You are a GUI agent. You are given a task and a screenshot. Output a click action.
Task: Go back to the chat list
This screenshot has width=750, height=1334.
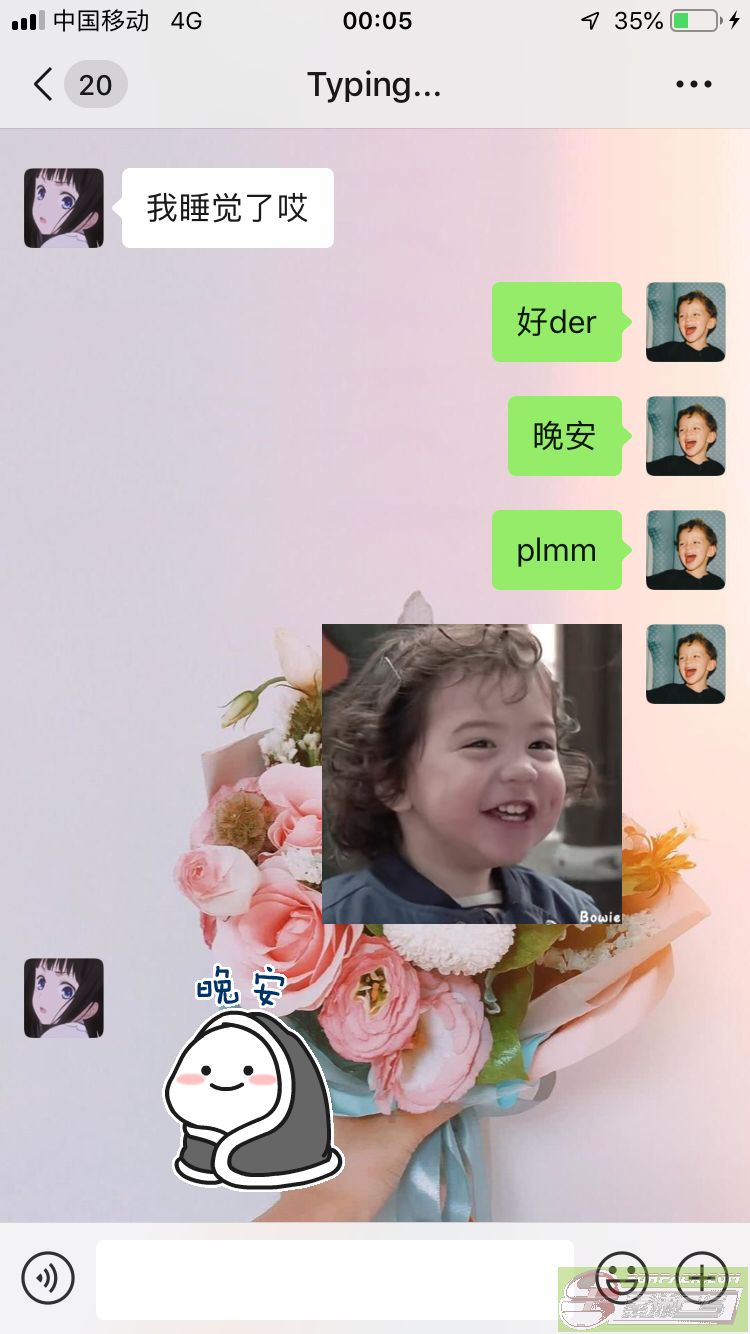tap(43, 85)
